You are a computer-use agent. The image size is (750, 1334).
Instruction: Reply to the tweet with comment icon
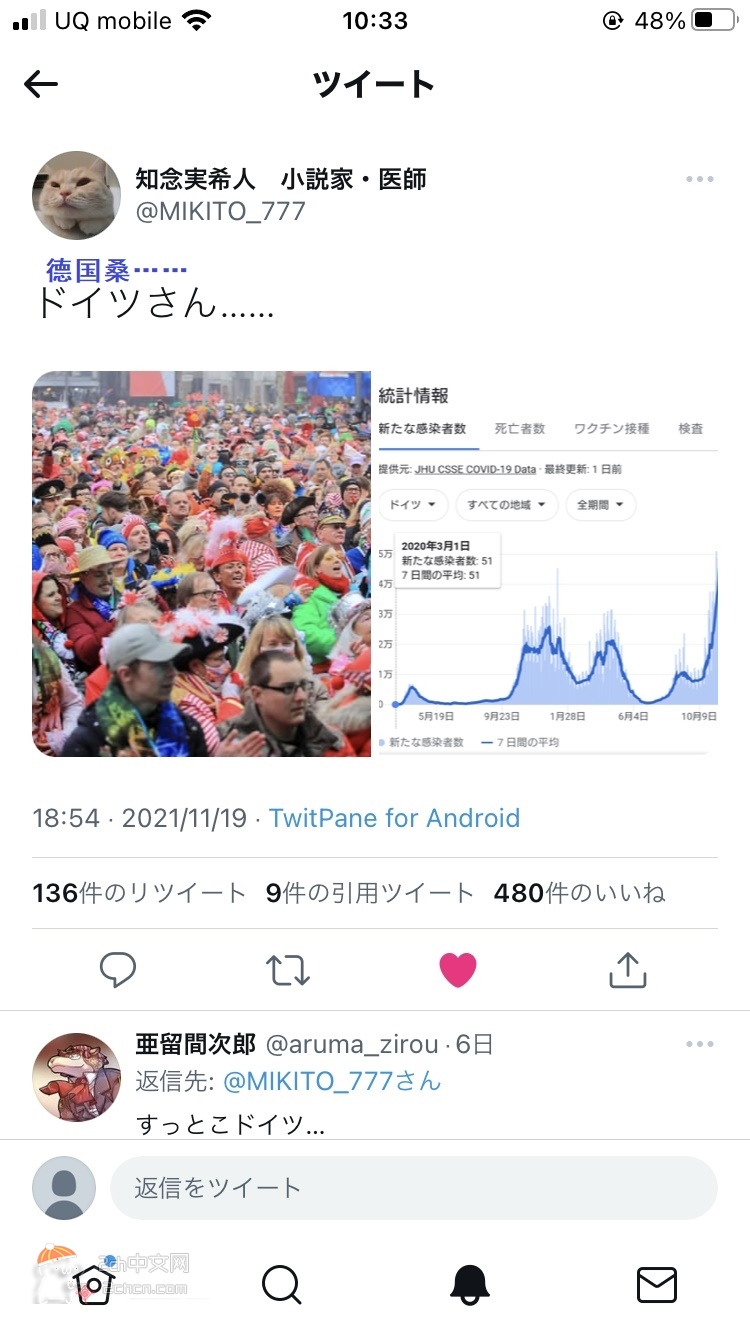tap(118, 969)
